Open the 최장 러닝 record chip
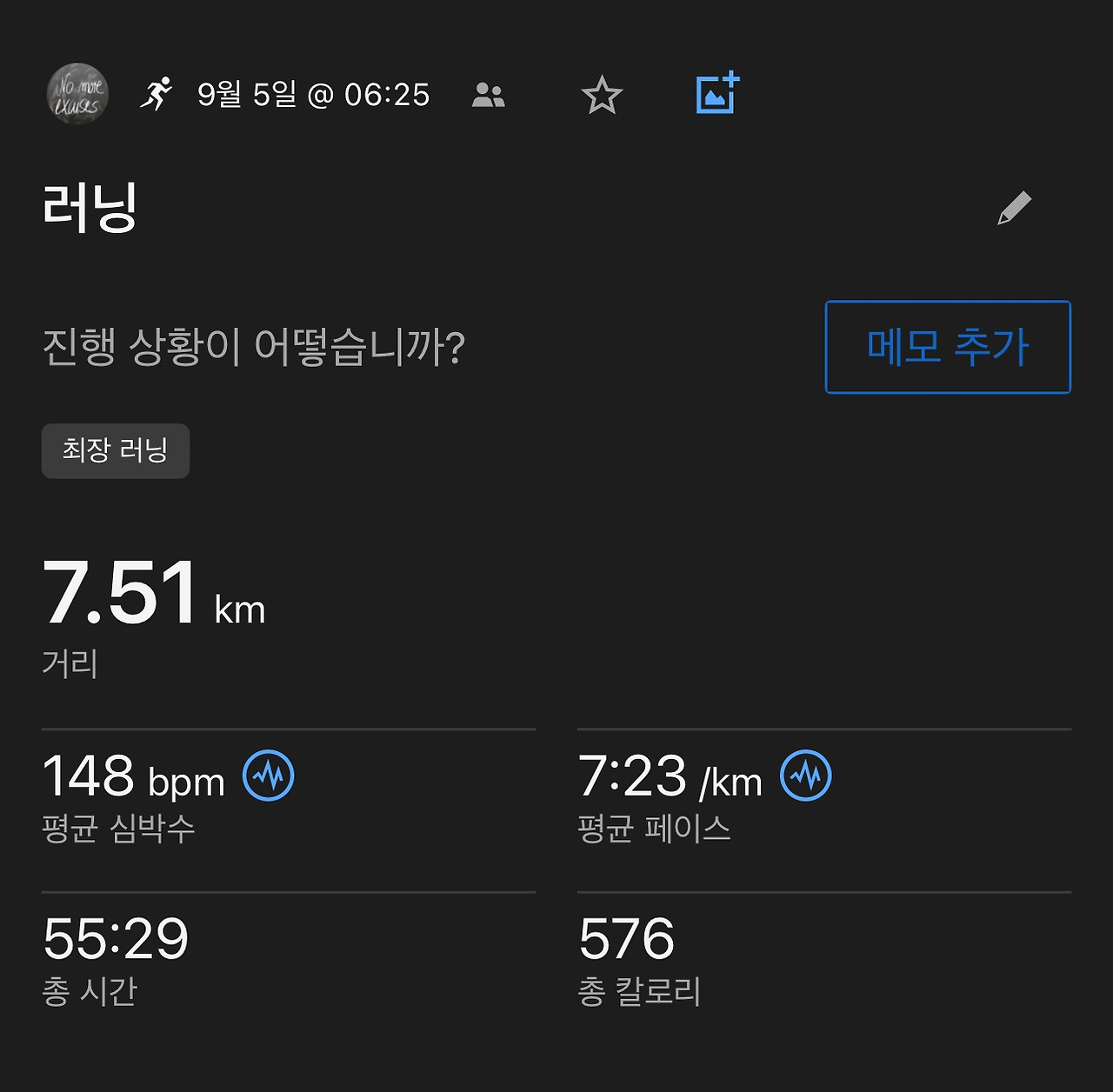This screenshot has height=1092, width=1113. click(116, 450)
